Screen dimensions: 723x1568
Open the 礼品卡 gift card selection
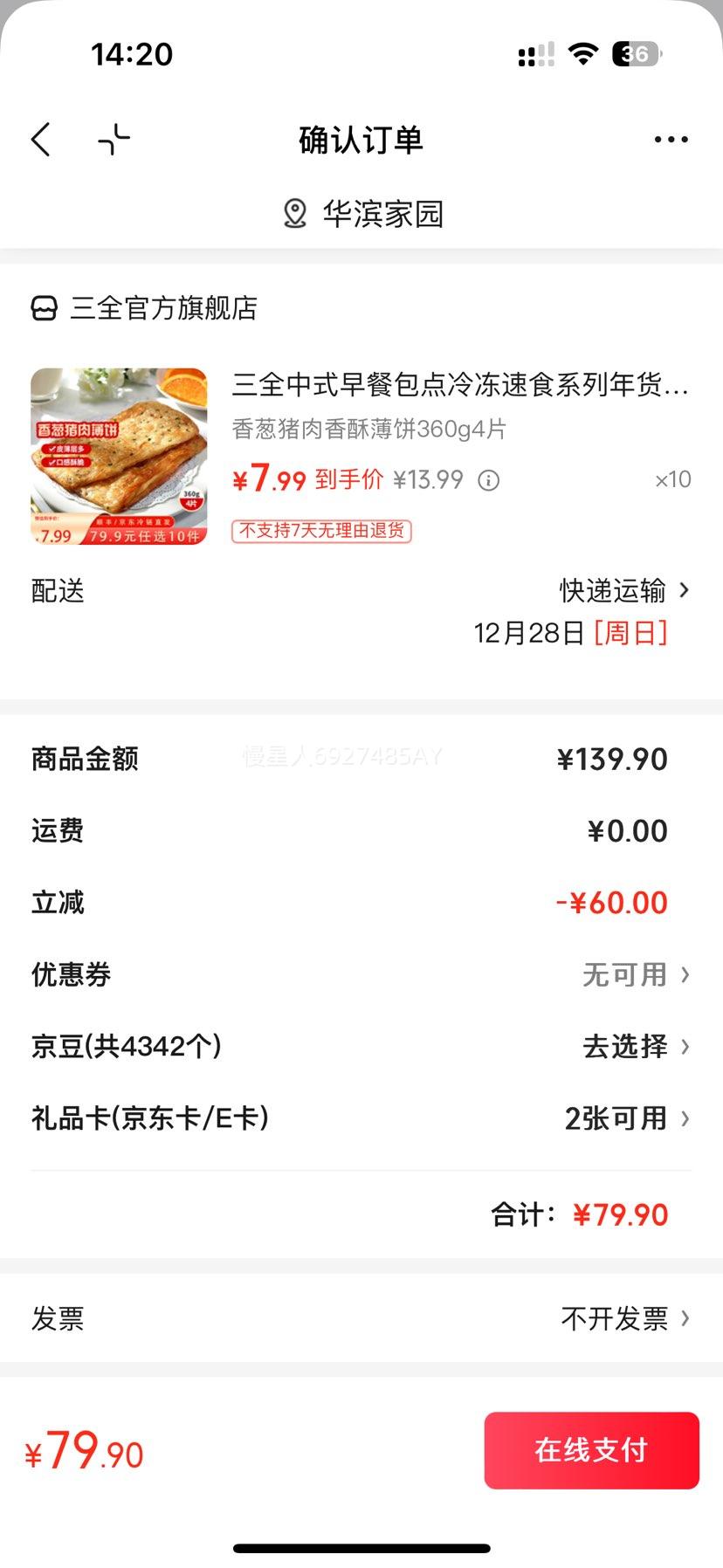(622, 1118)
